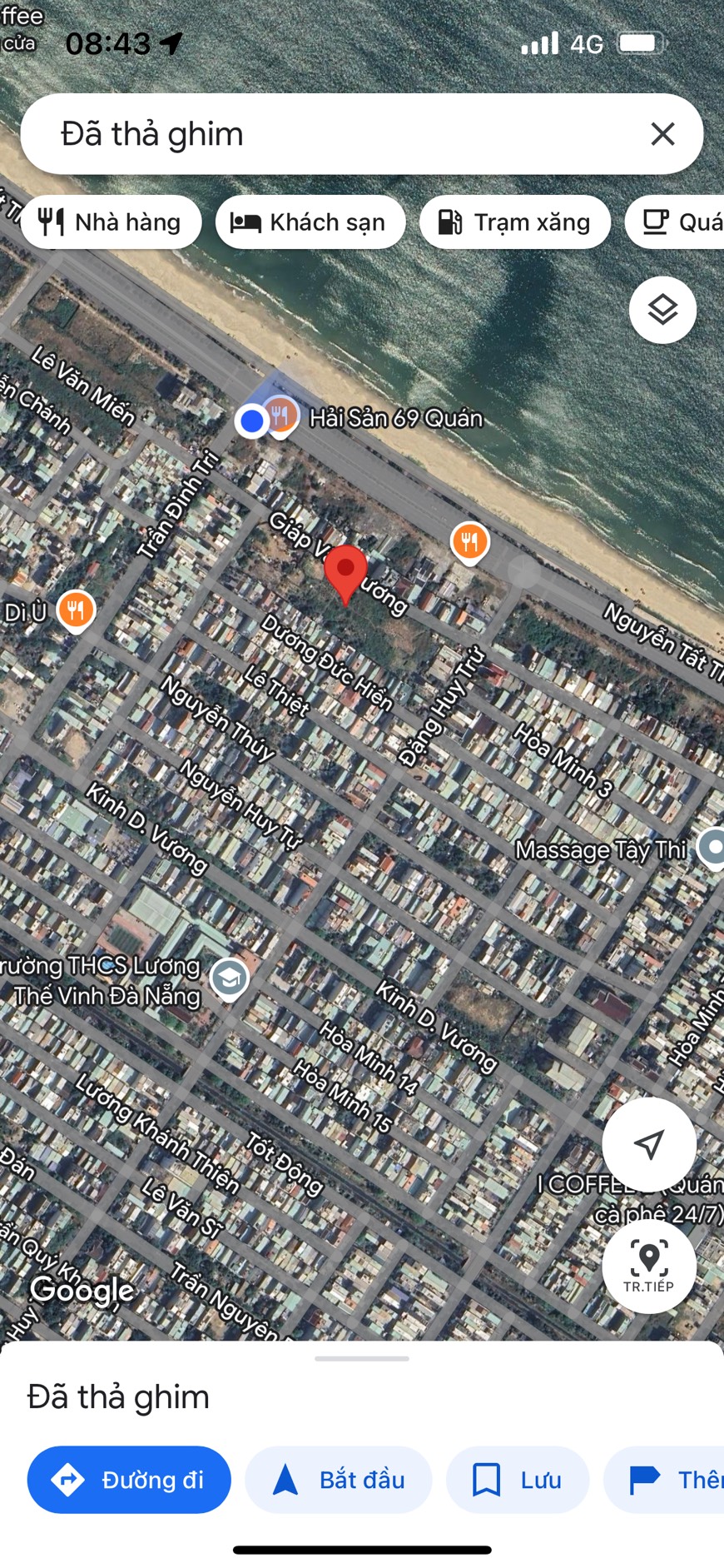The image size is (724, 1568).
Task: Recenter map on my location
Action: [649, 1144]
